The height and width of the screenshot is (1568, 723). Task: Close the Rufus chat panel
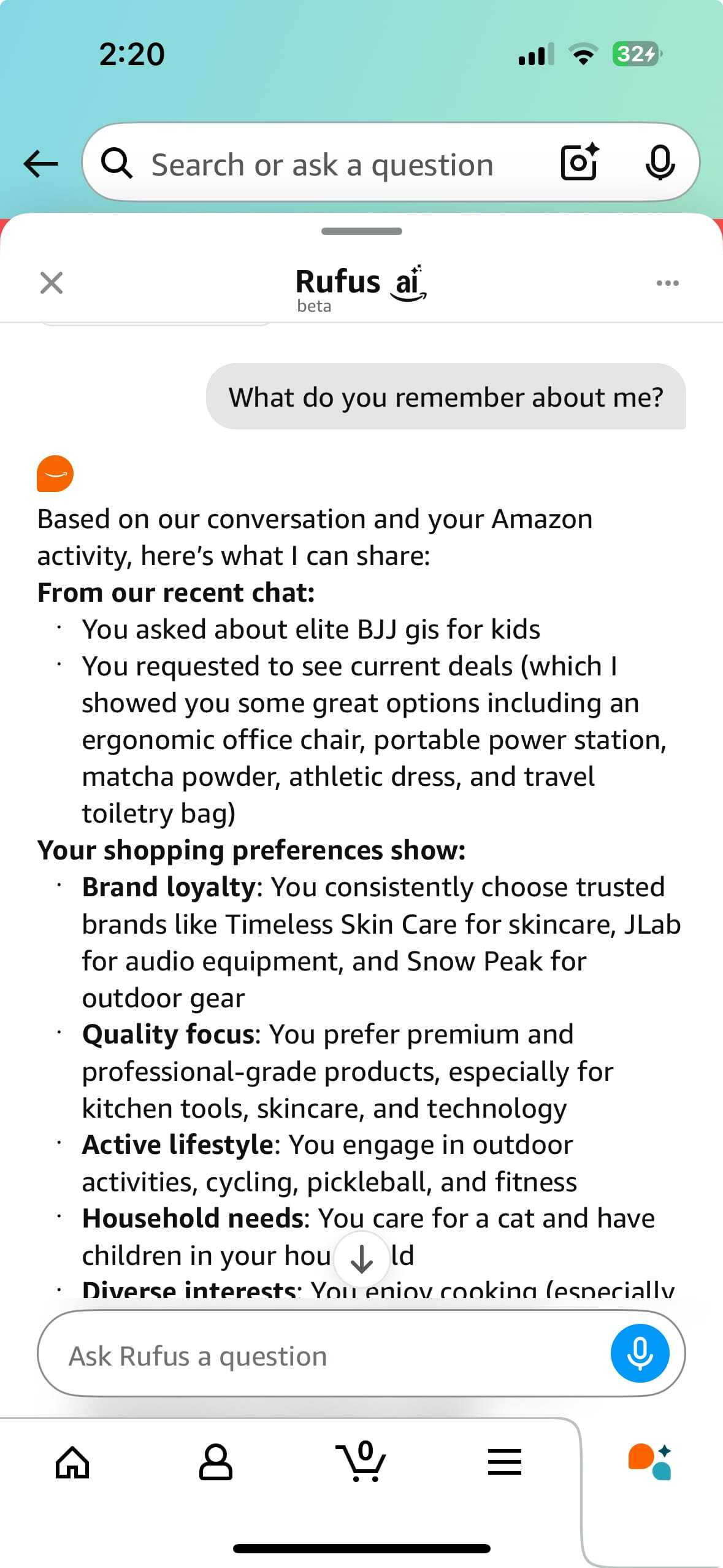[52, 283]
